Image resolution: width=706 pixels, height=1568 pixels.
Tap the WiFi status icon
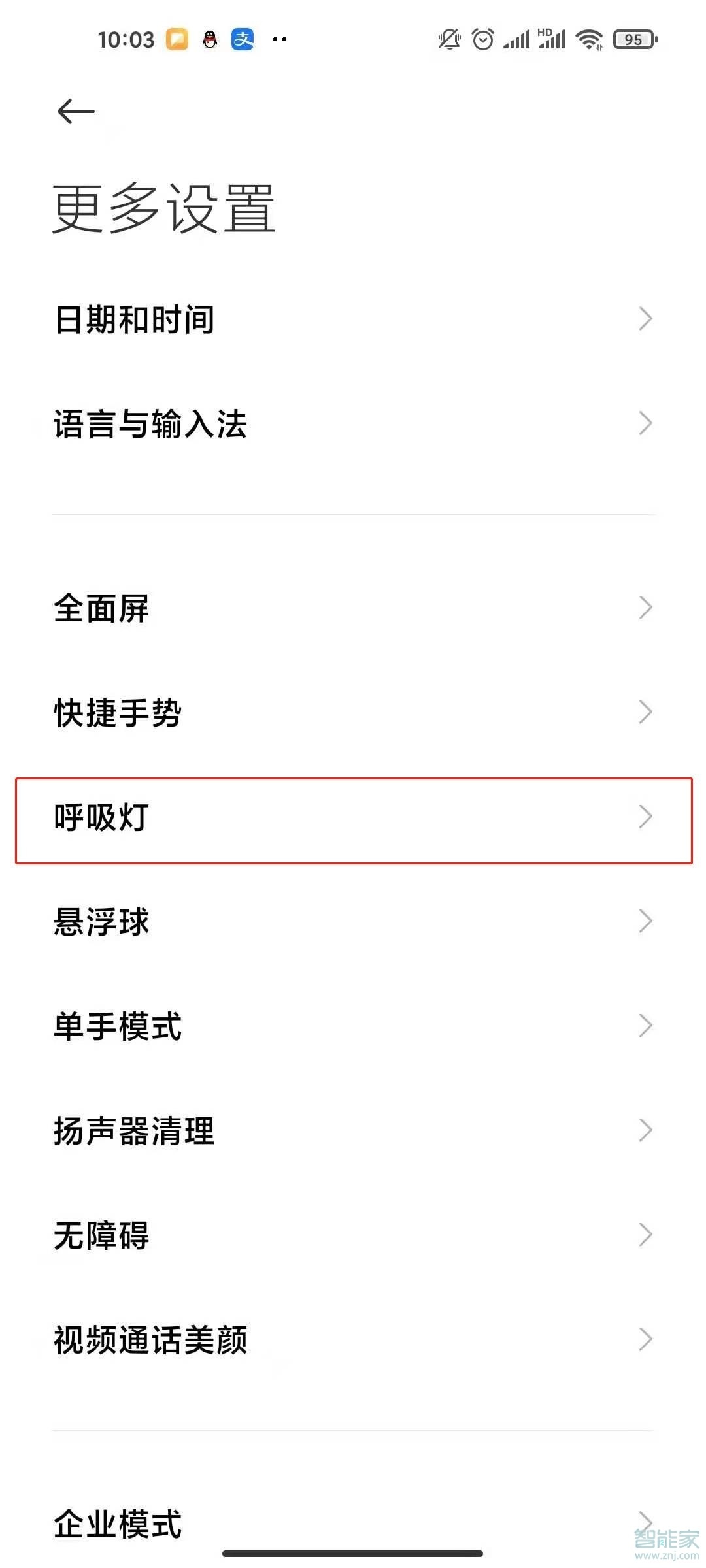(588, 39)
